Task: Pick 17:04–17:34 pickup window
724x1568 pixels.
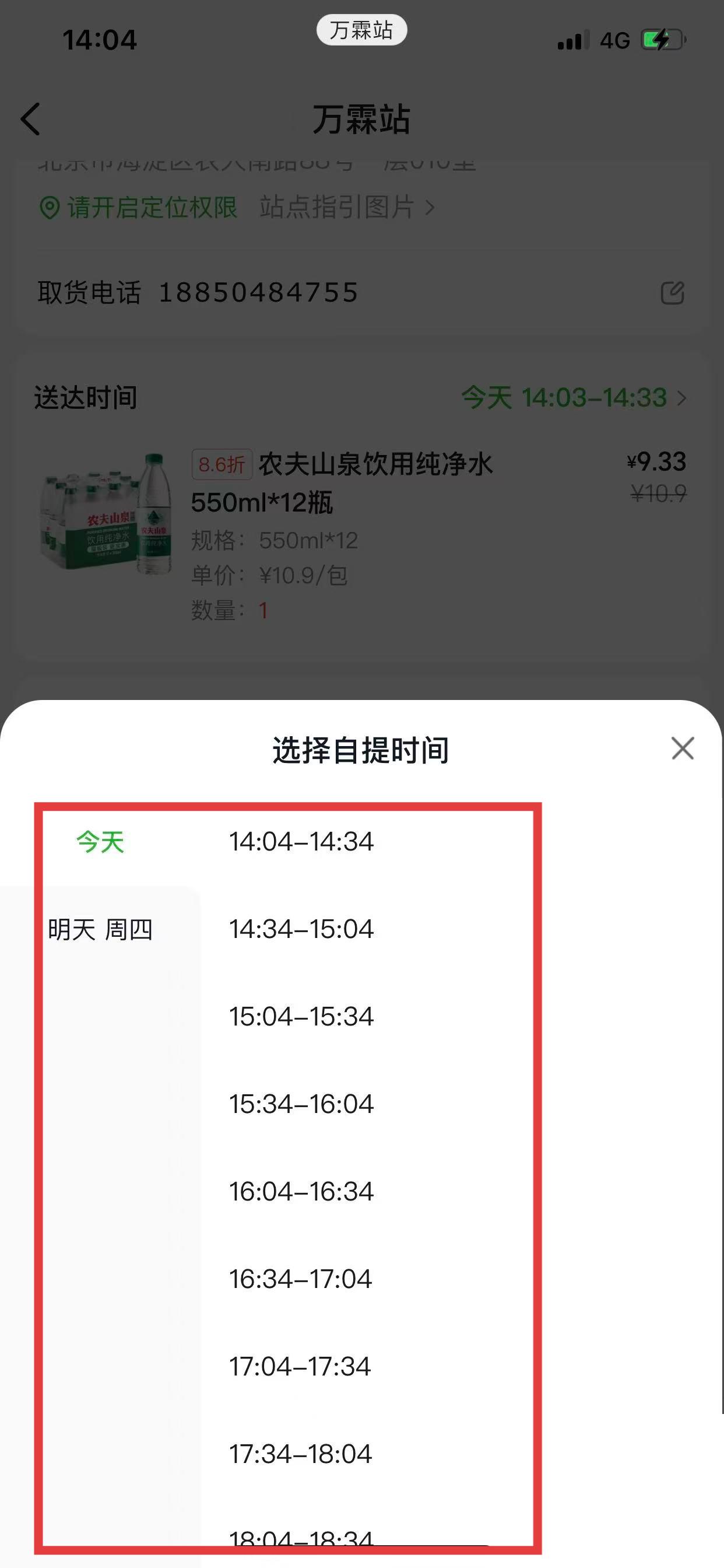Action: pos(300,1367)
